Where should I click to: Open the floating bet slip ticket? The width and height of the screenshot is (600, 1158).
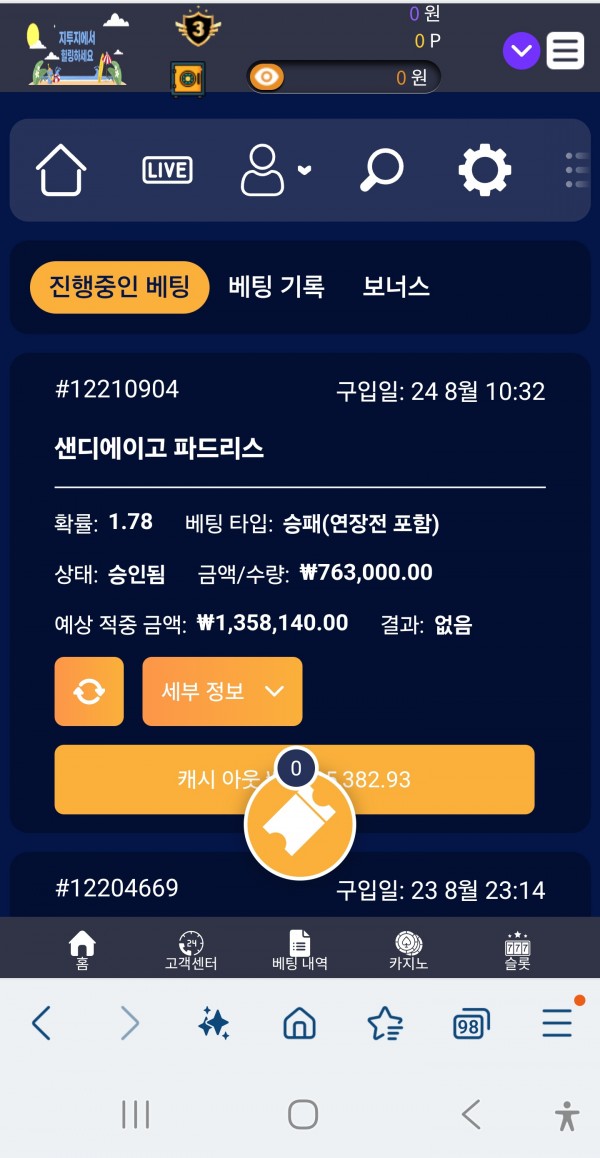[x=300, y=822]
